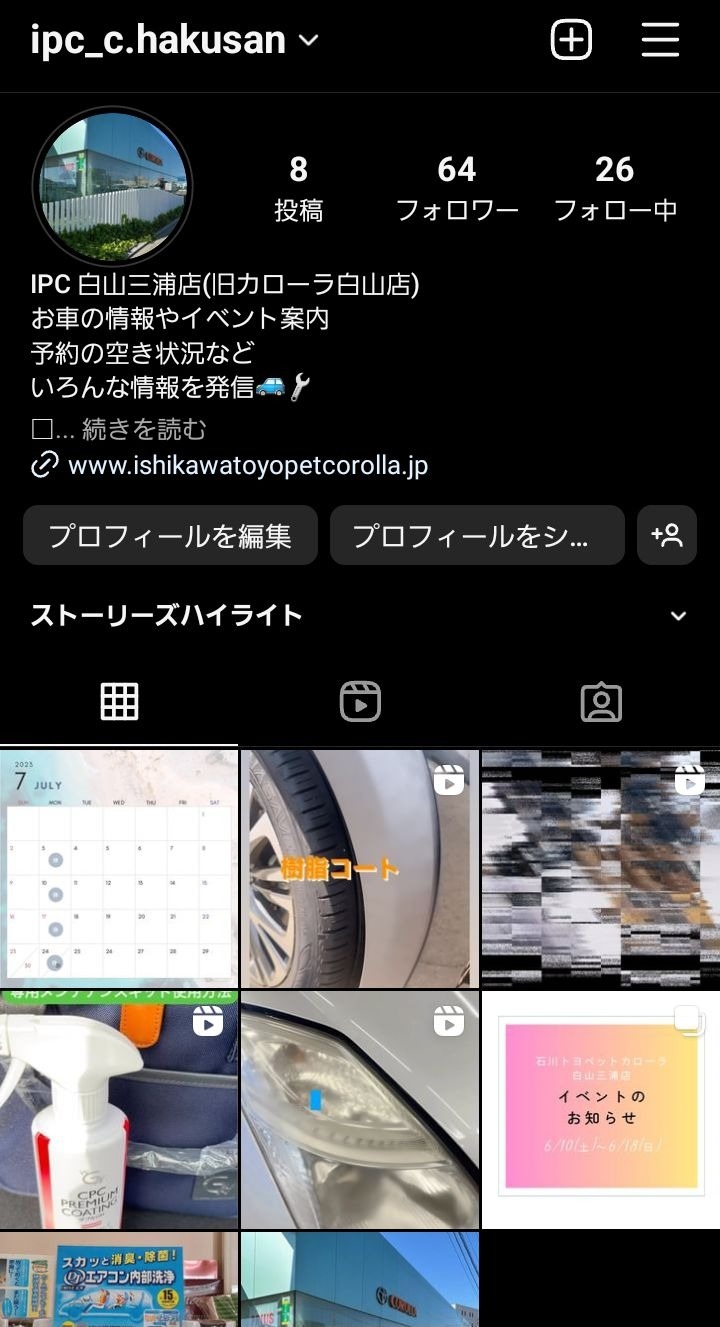This screenshot has height=1327, width=720.
Task: Tap the profile picture
Action: (112, 187)
